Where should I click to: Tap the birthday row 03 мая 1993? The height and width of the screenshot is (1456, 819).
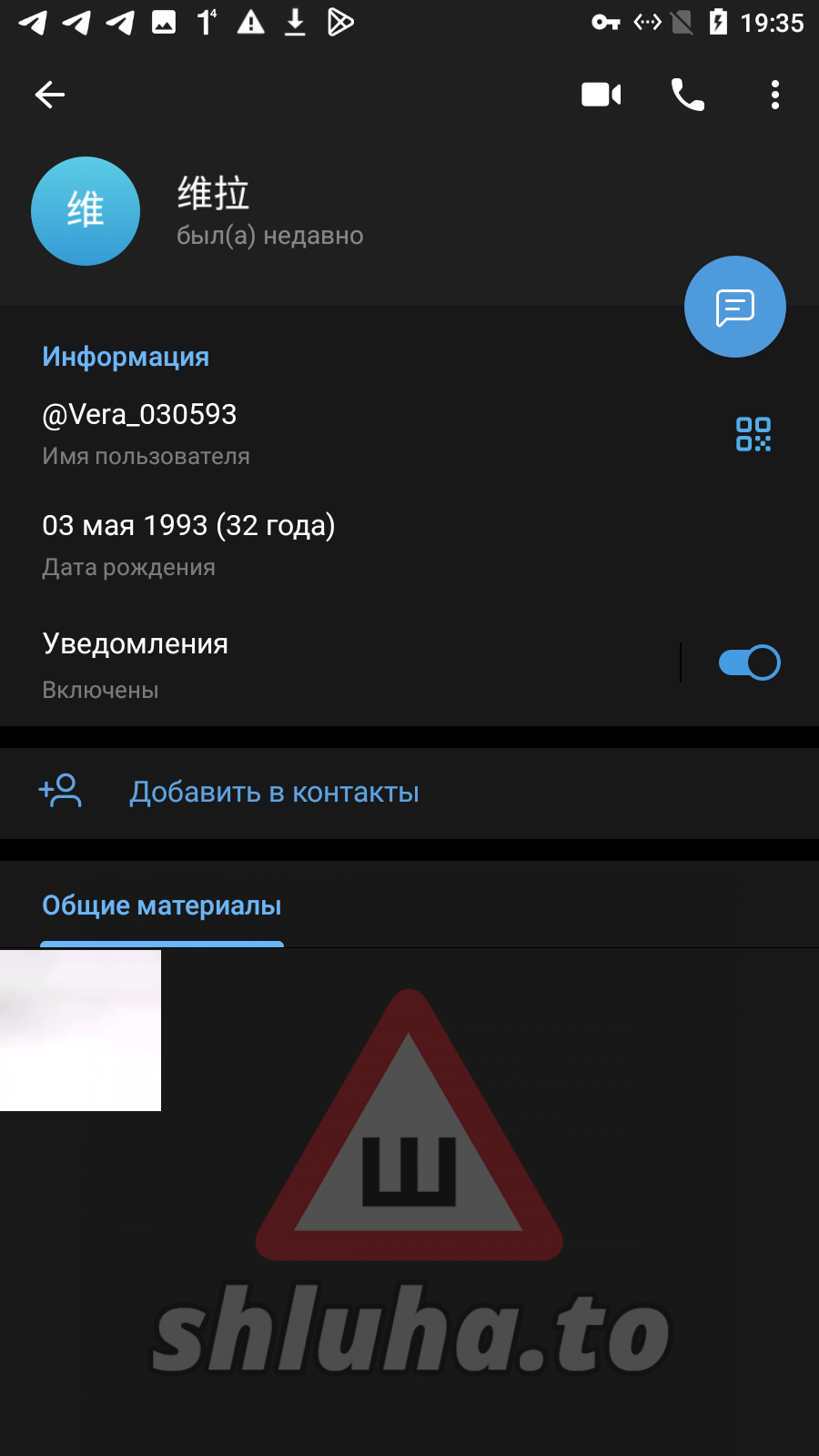(x=273, y=544)
